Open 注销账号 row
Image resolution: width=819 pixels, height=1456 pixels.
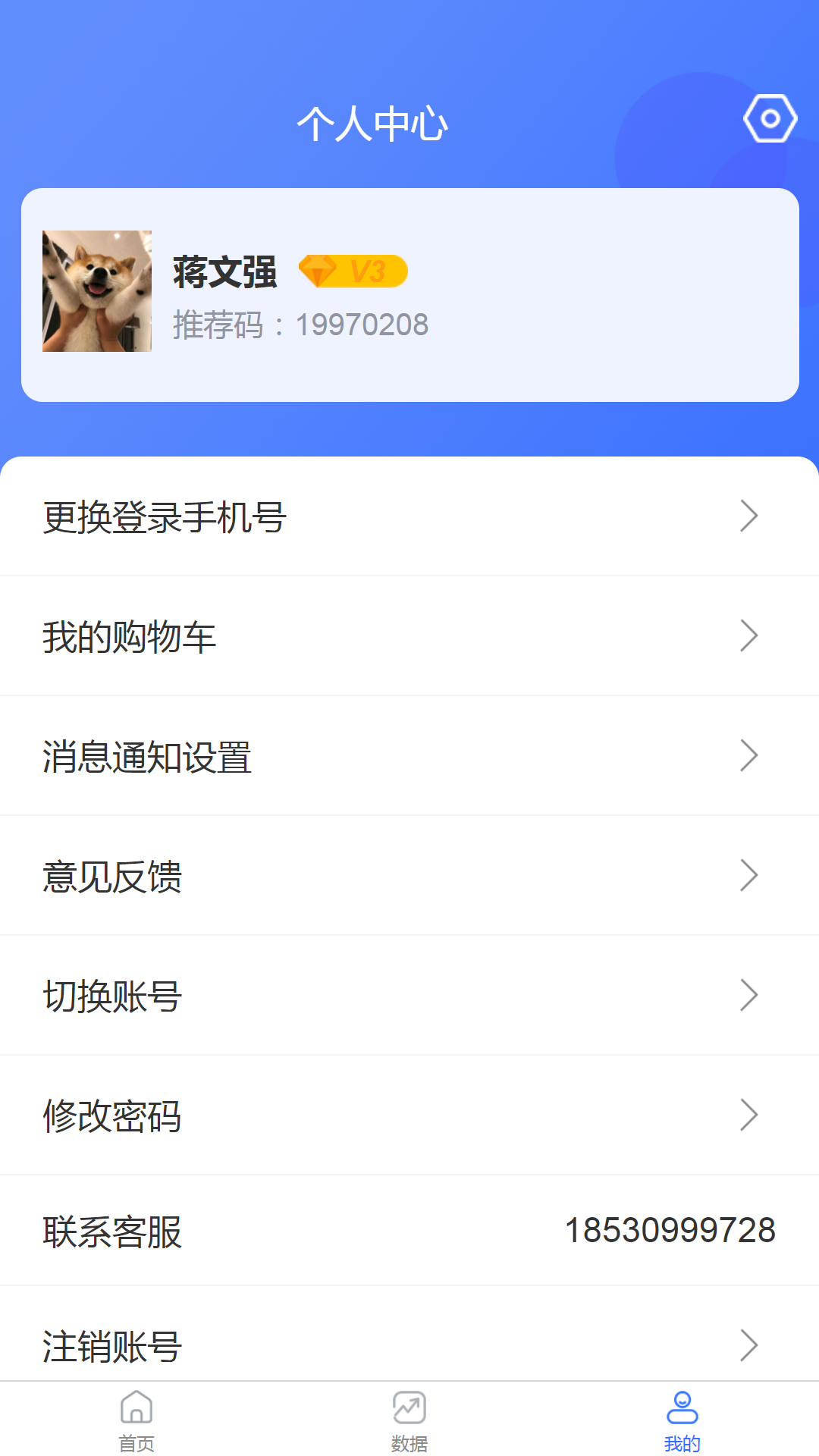pyautogui.click(x=409, y=1345)
